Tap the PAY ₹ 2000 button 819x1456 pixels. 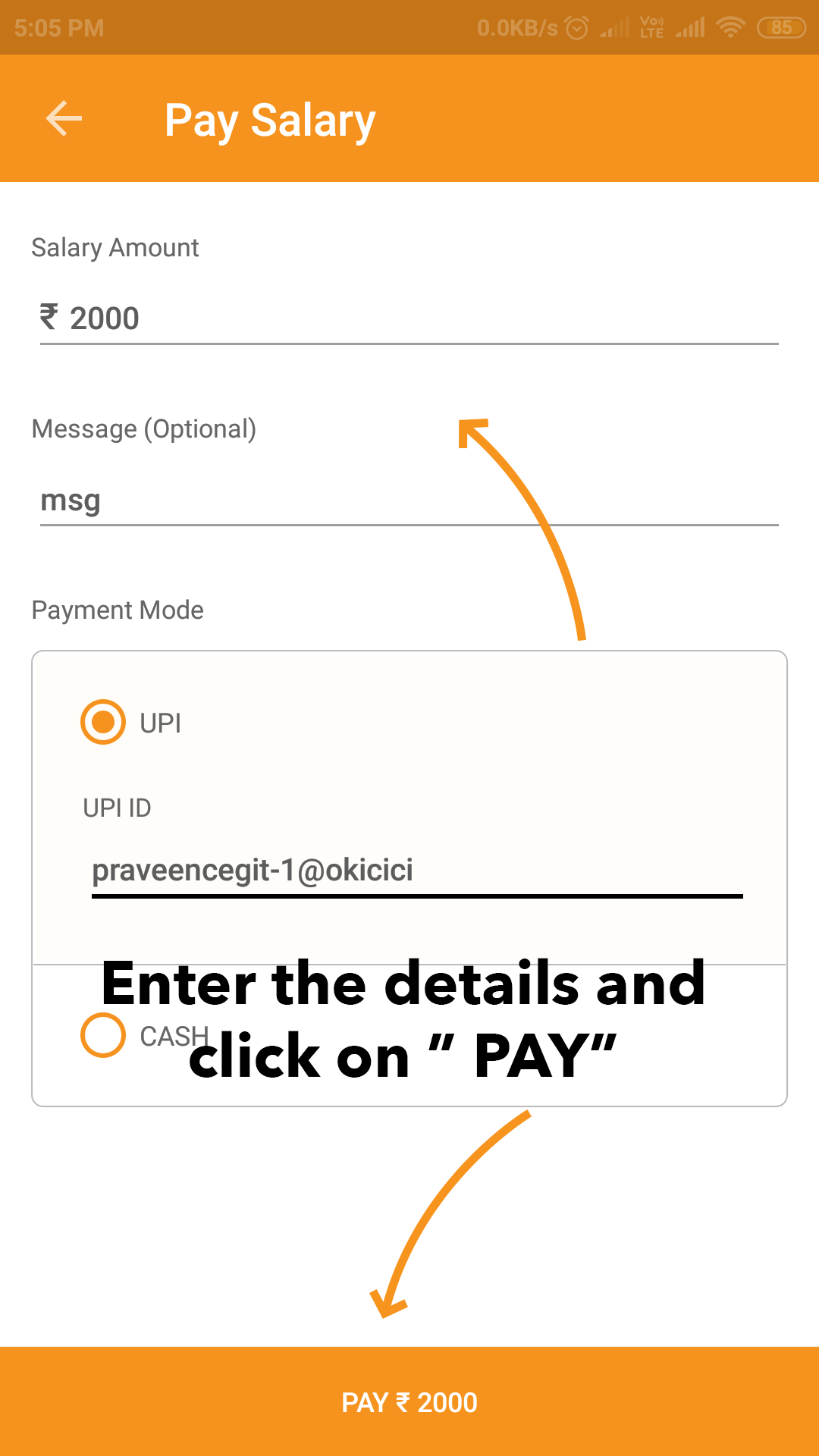(409, 1401)
